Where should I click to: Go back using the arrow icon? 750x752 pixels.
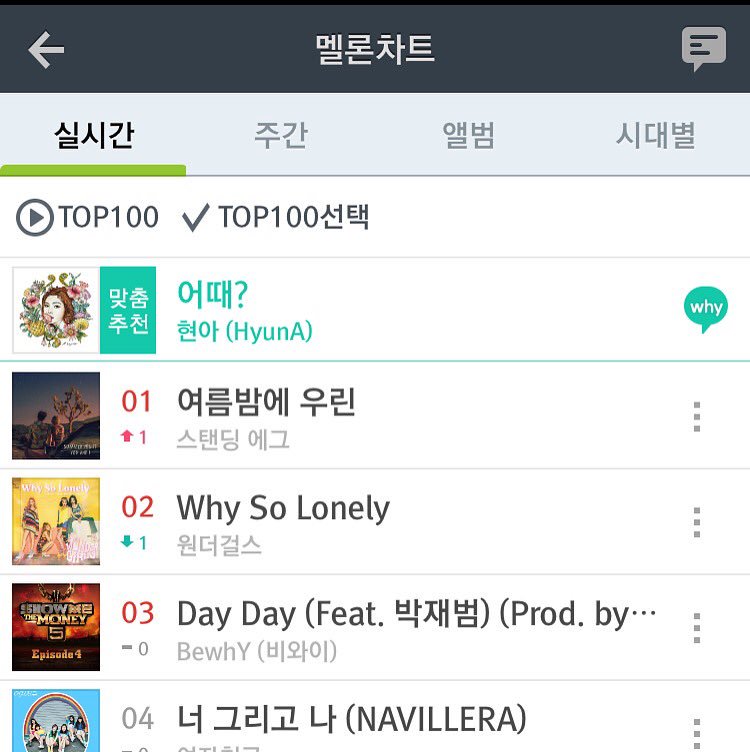click(46, 50)
